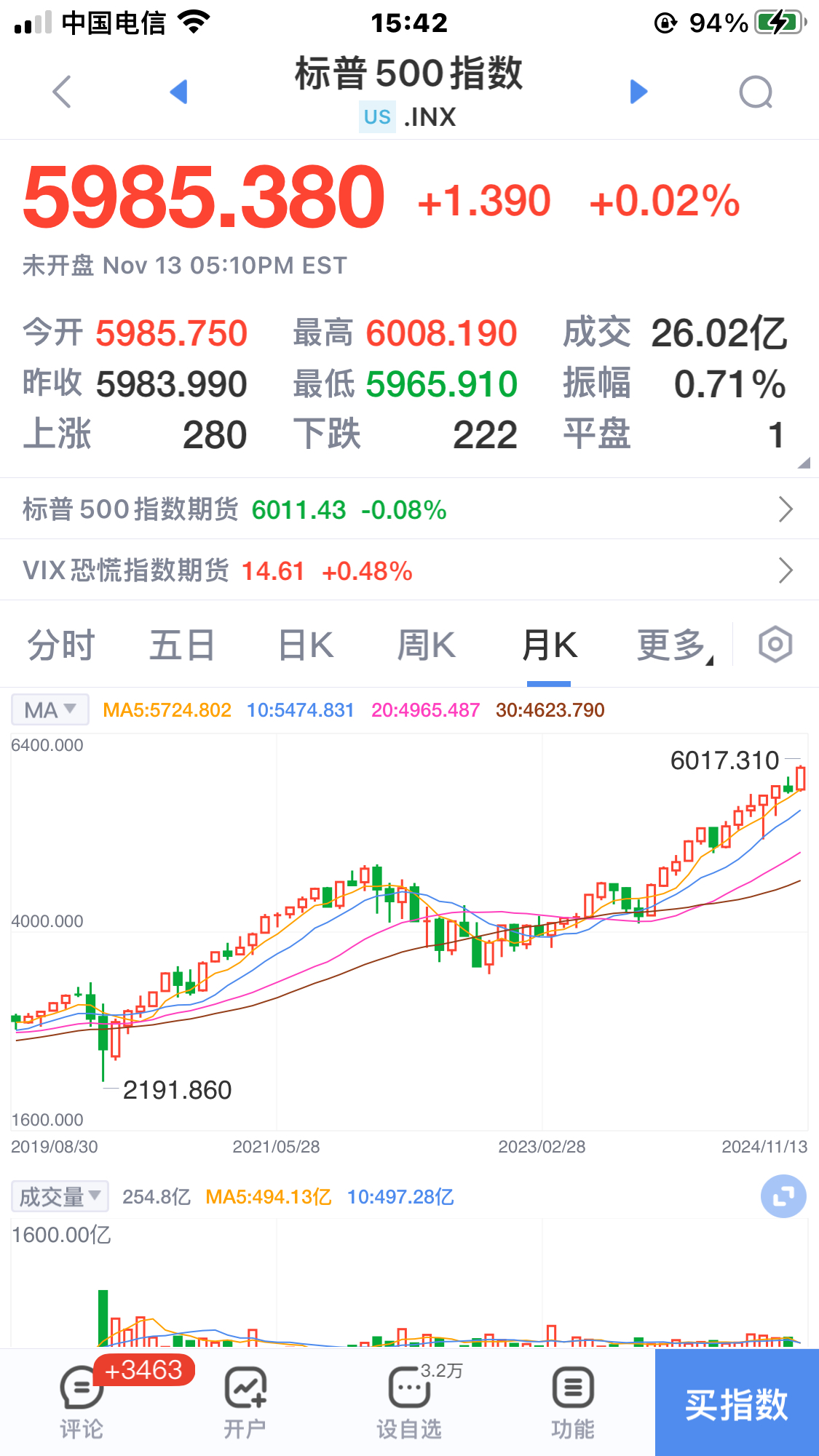Select the 日K chart tab
This screenshot has height=1456, width=819.
tap(306, 645)
